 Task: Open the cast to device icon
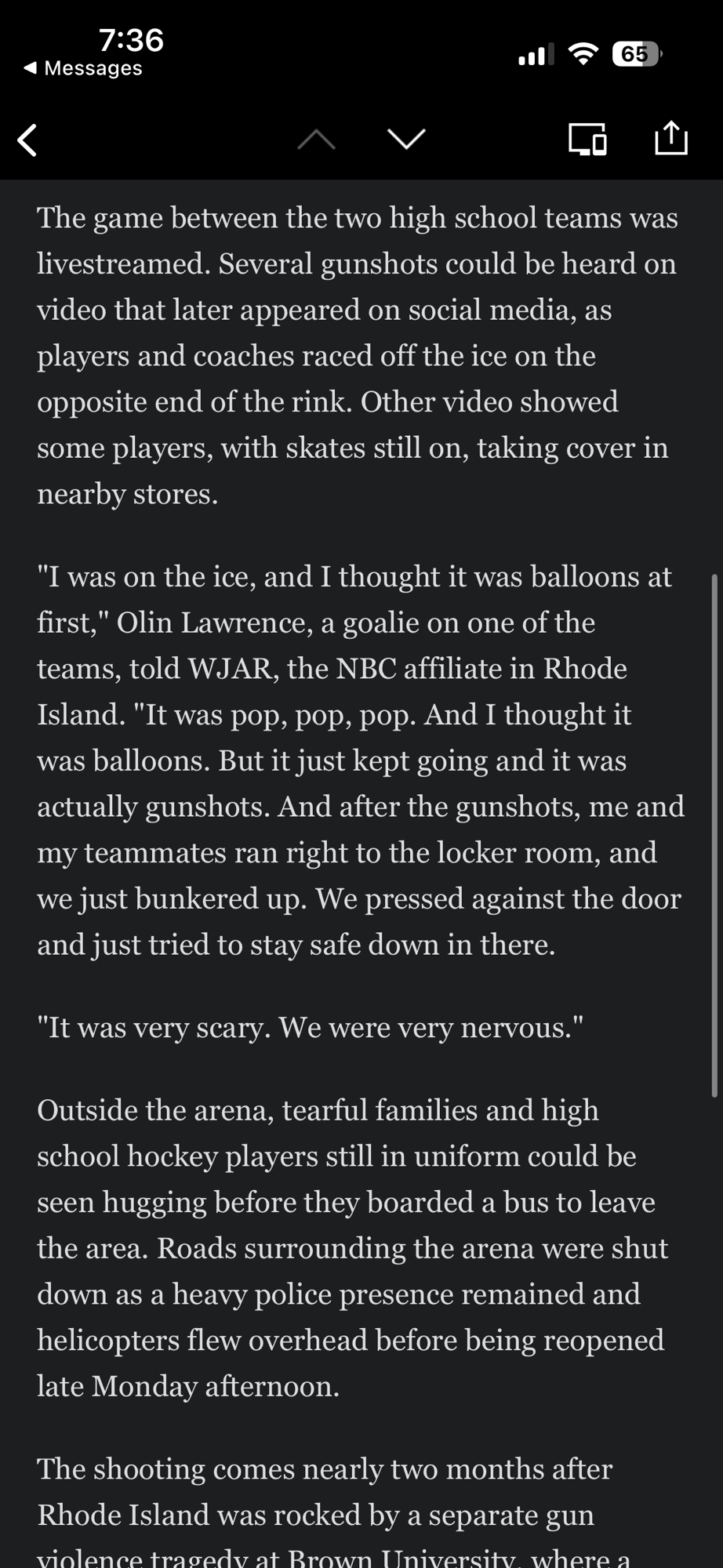click(587, 140)
